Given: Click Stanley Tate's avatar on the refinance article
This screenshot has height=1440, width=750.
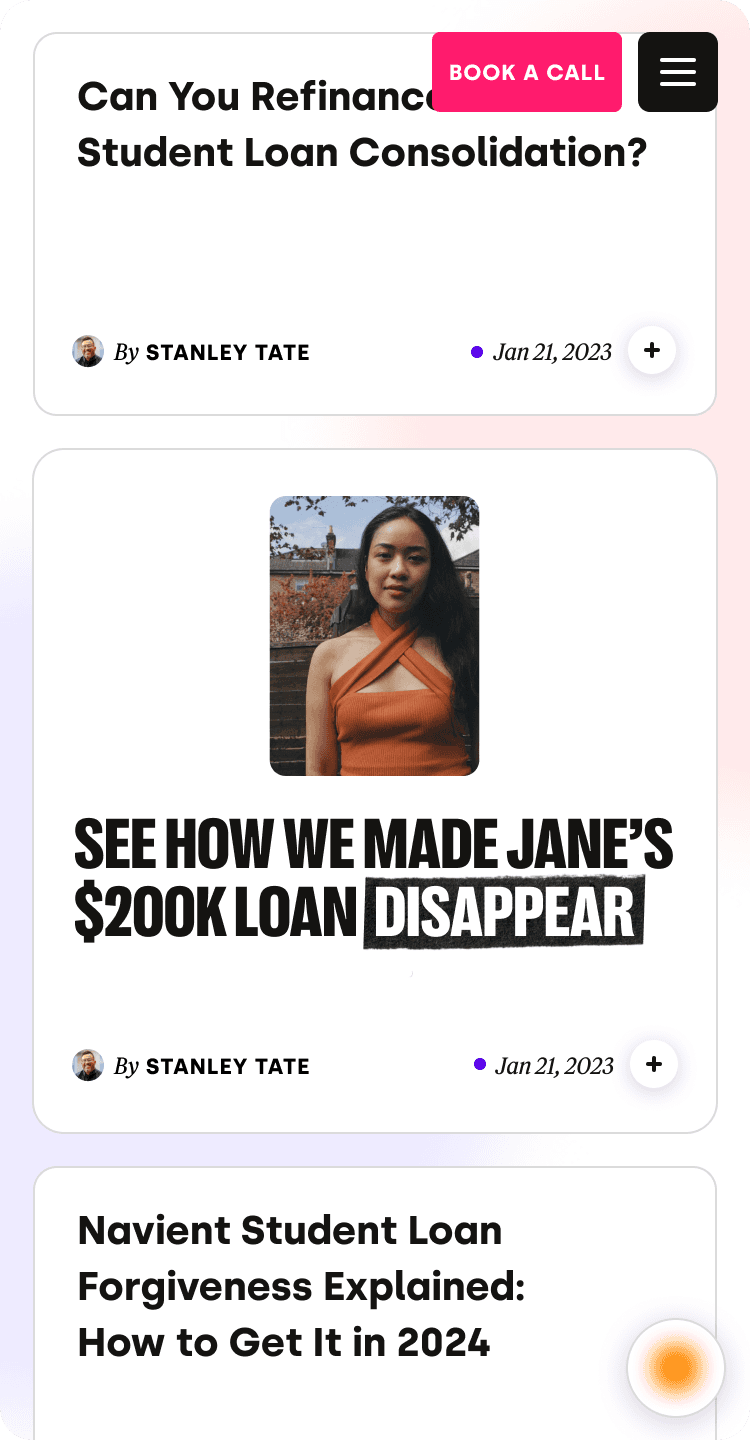Looking at the screenshot, I should pyautogui.click(x=88, y=351).
